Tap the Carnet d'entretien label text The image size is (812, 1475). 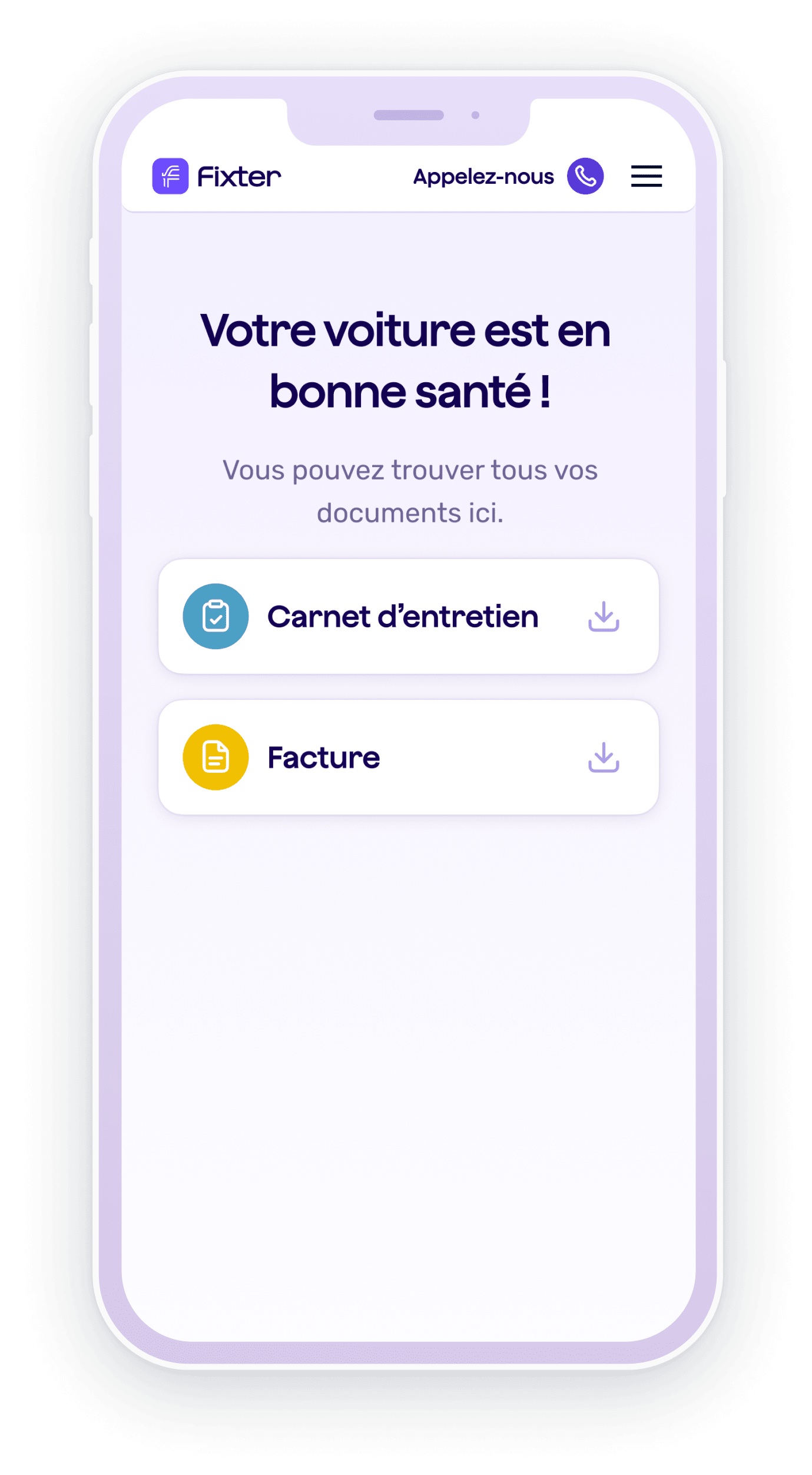click(x=402, y=616)
